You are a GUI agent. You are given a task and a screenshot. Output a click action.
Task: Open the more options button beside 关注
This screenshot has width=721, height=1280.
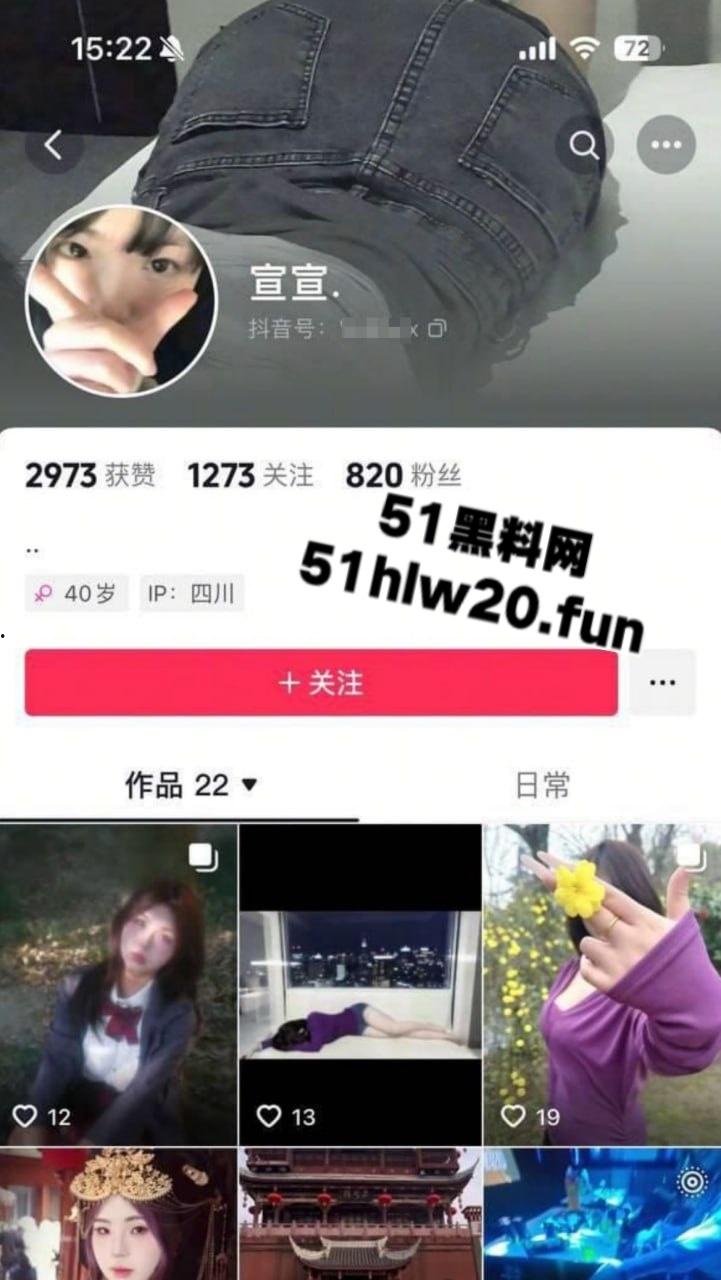[x=662, y=683]
